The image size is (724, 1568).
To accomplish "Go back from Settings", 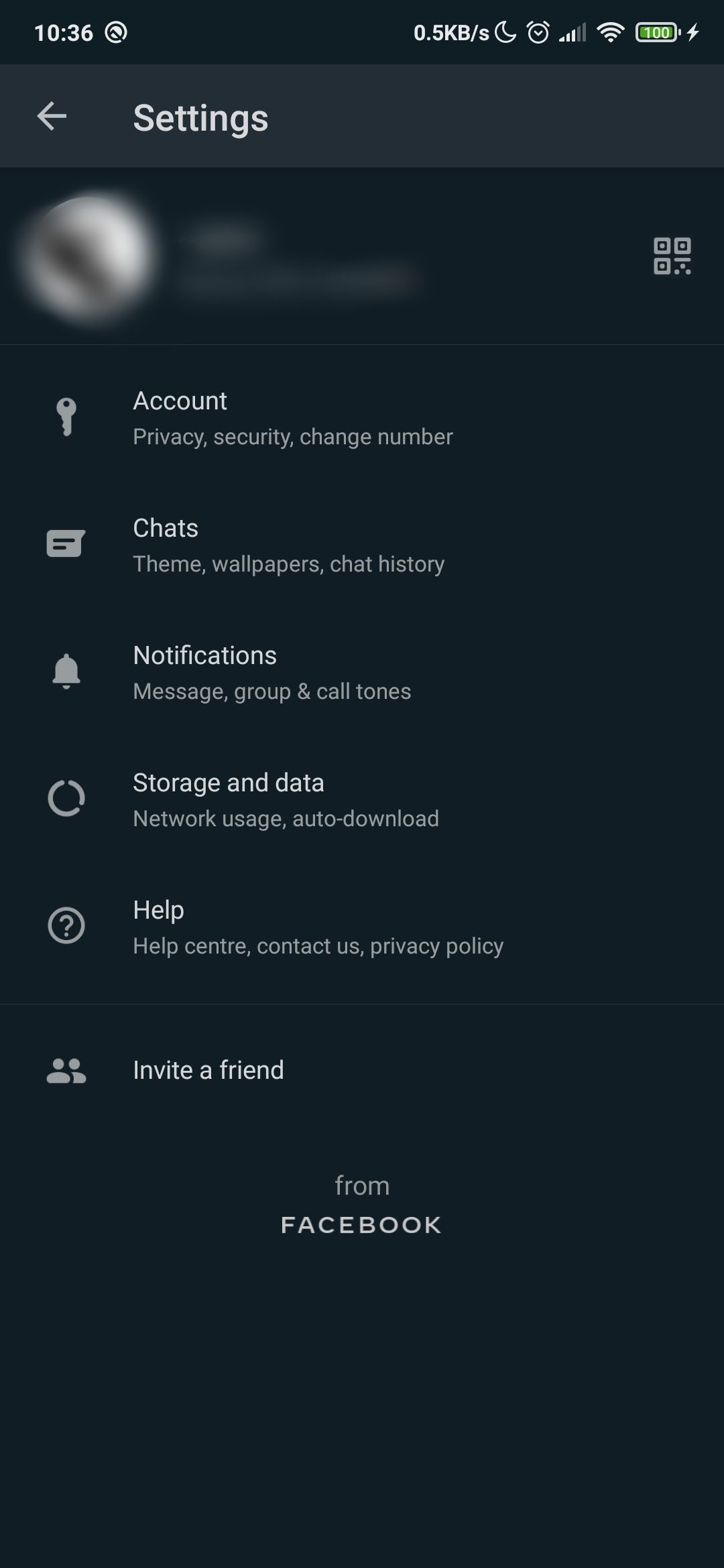I will 52,117.
